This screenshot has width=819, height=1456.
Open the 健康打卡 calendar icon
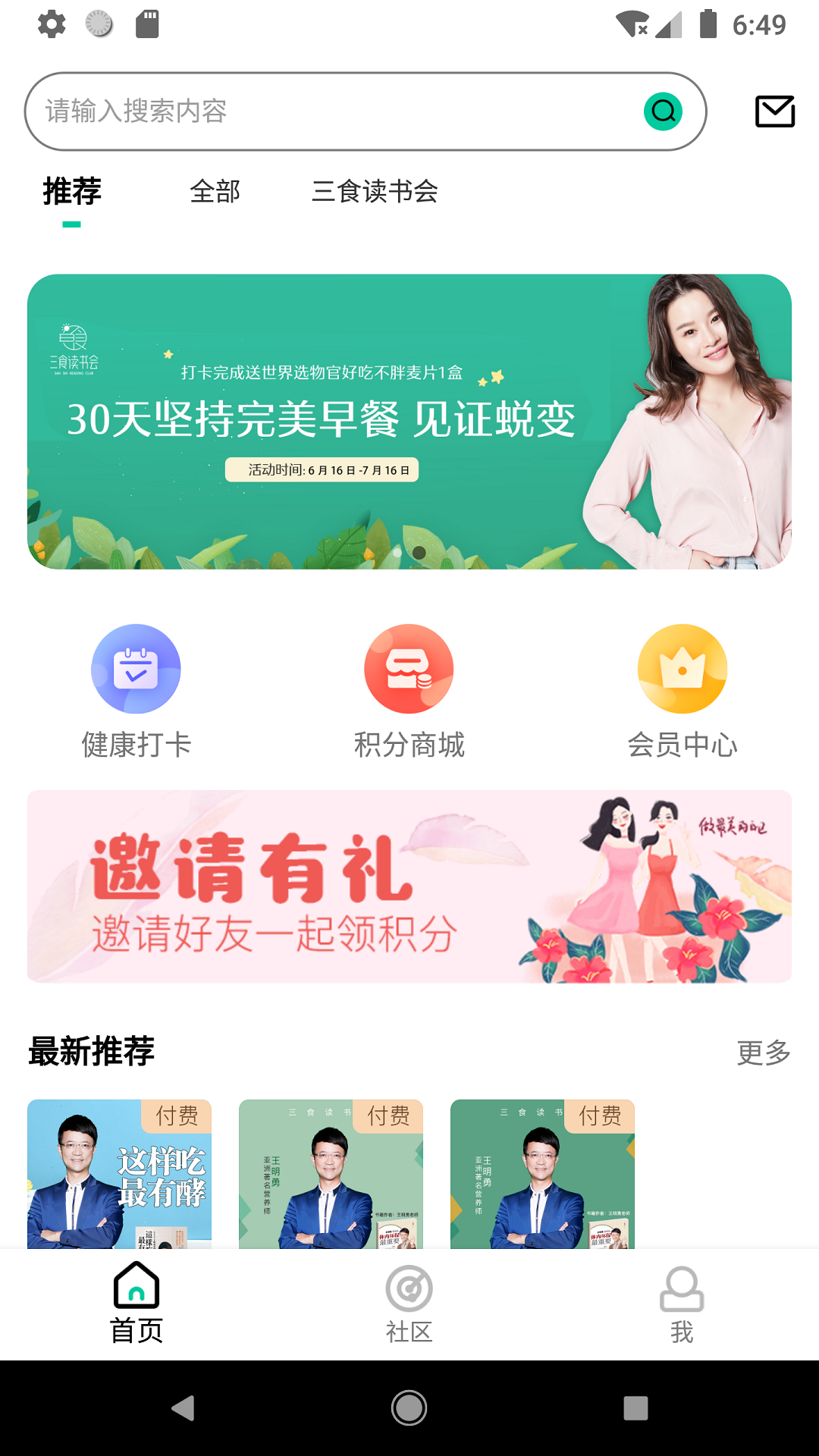tap(136, 668)
